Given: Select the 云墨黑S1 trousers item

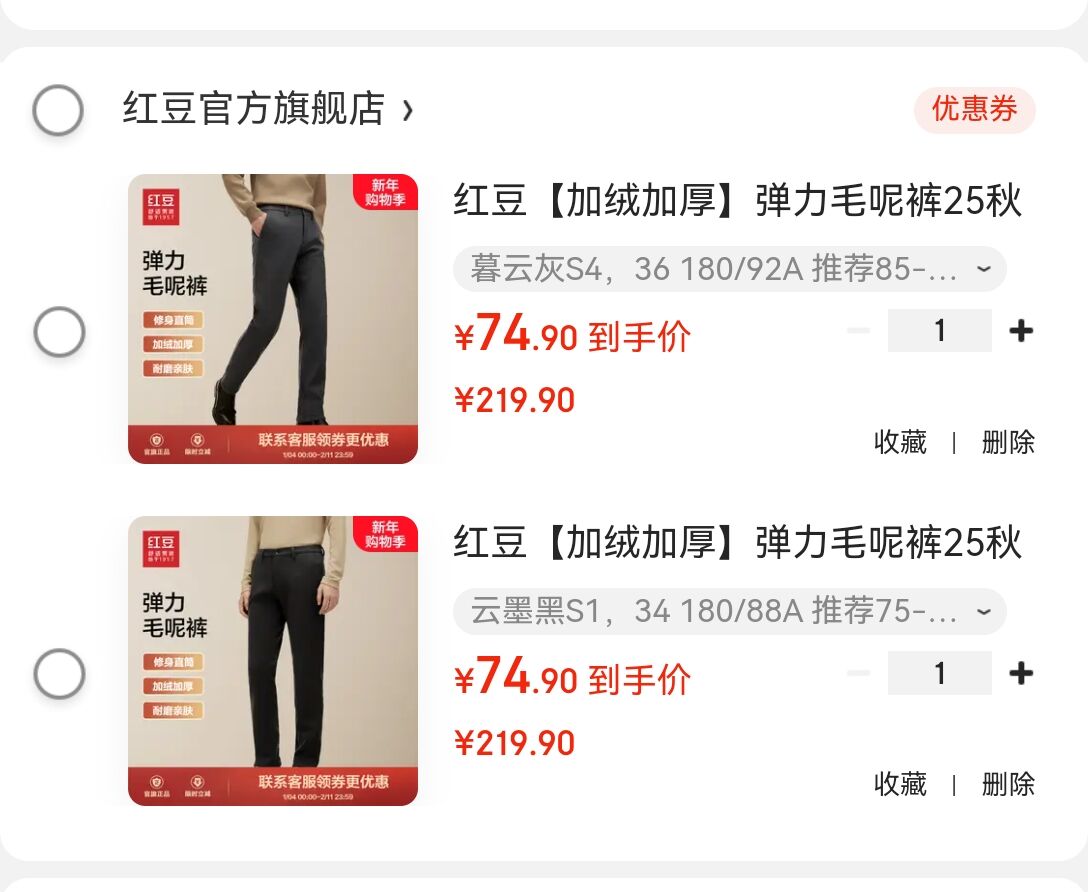Looking at the screenshot, I should [x=59, y=674].
